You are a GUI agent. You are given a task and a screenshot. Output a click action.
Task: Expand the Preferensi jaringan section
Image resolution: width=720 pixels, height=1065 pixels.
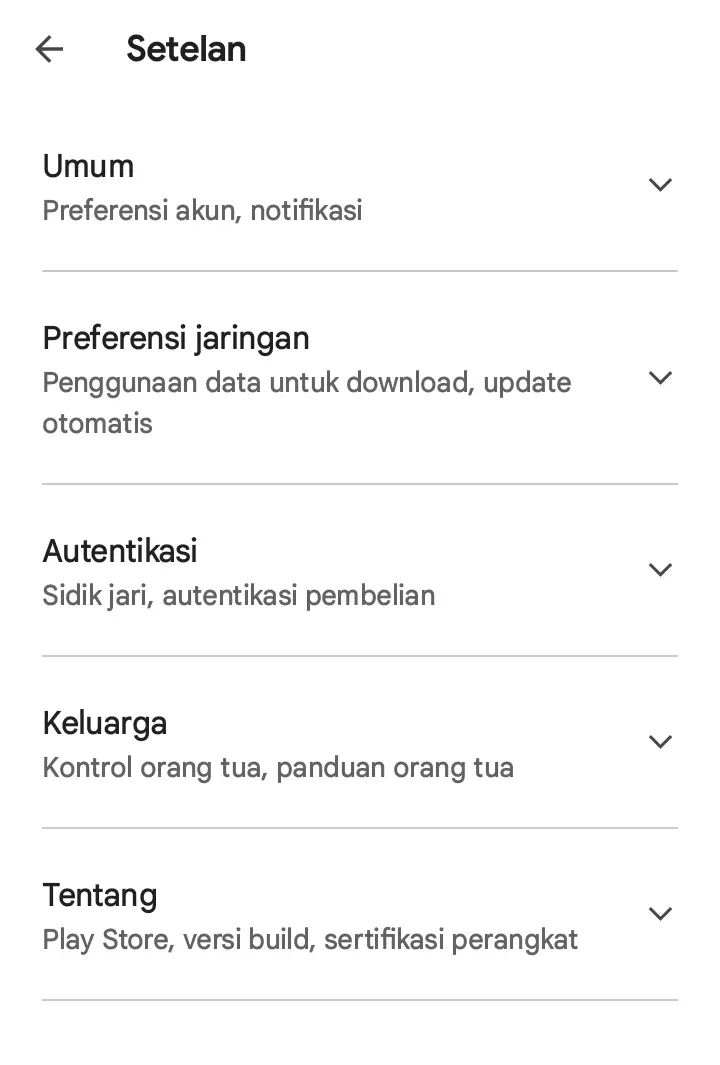click(x=660, y=378)
